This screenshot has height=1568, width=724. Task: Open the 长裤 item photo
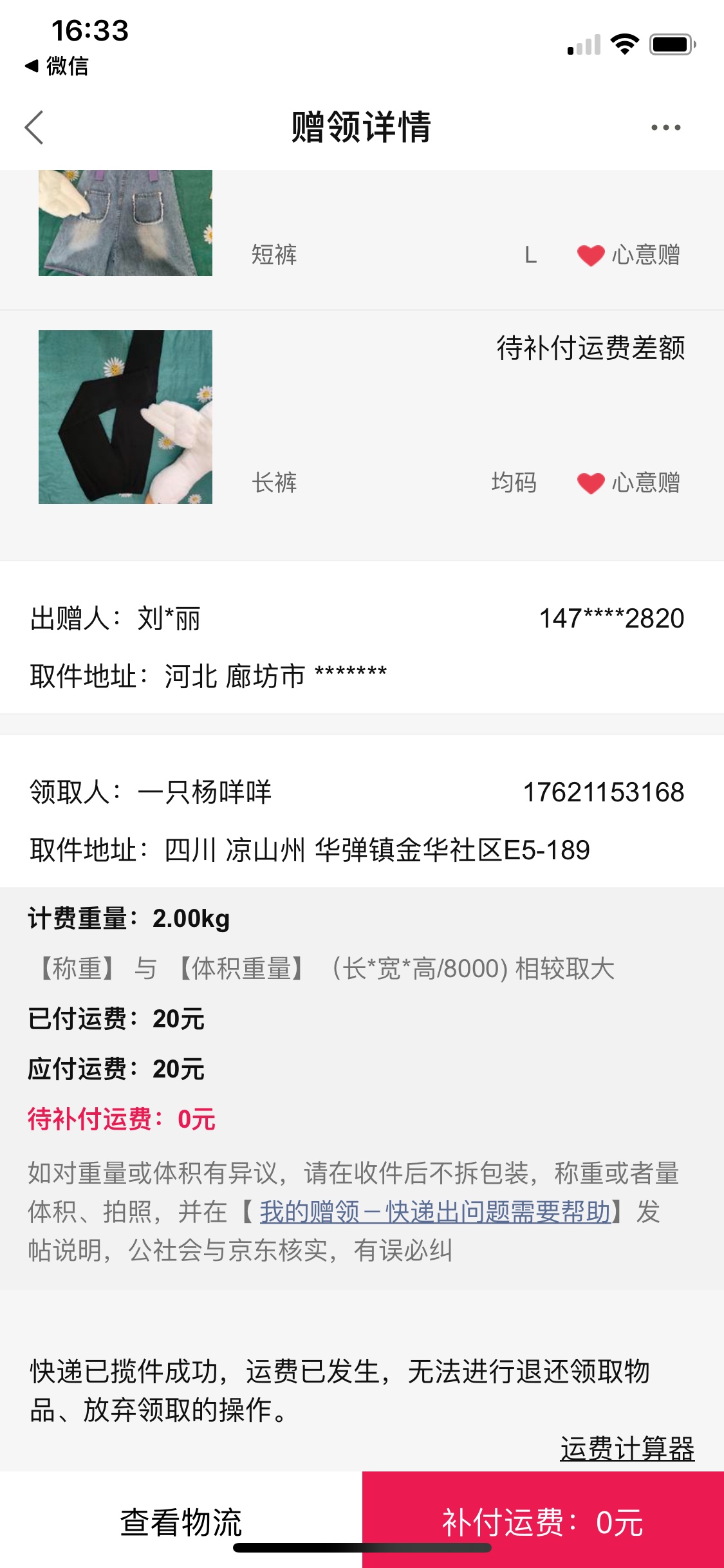125,417
